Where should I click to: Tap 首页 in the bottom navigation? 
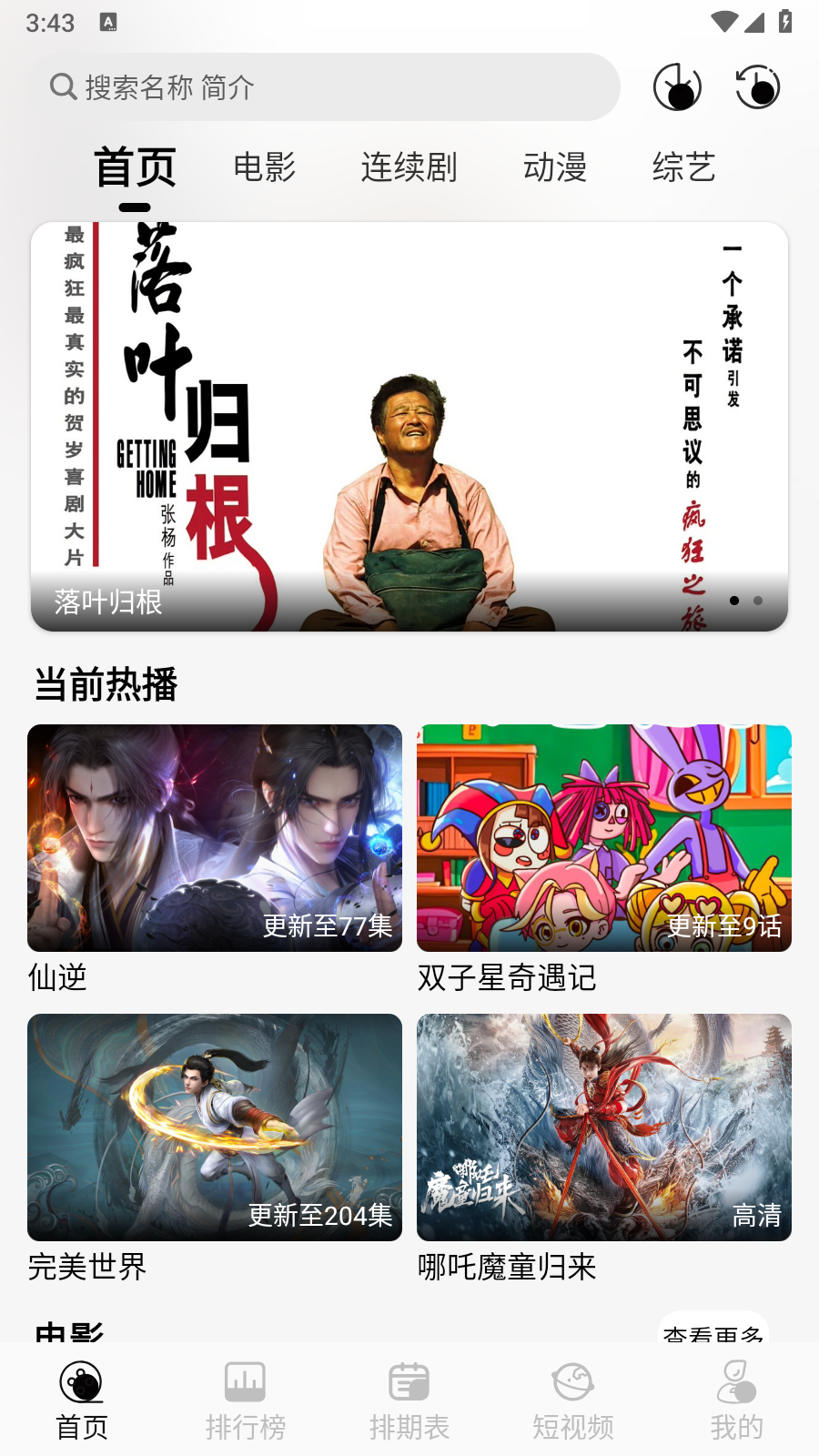pyautogui.click(x=82, y=1401)
